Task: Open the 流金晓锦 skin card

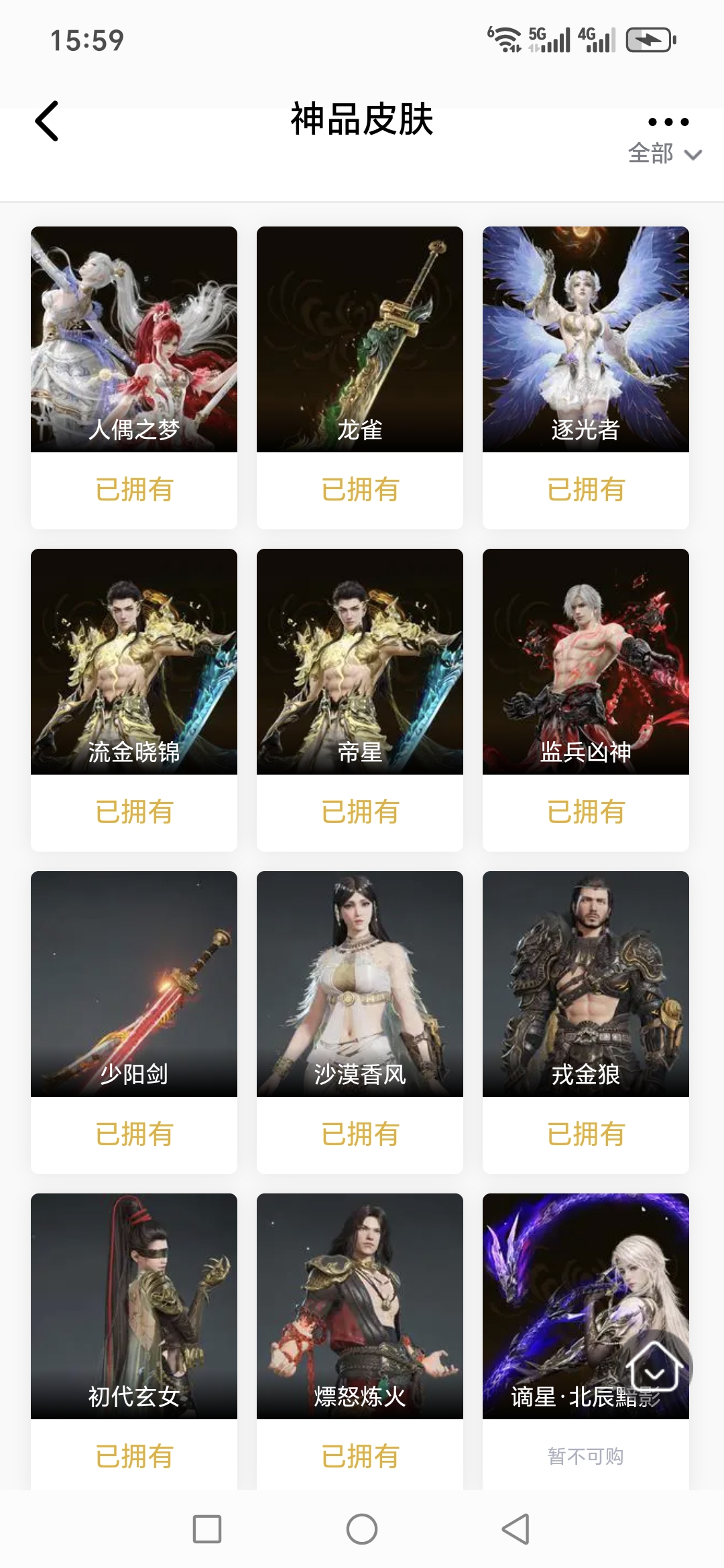Action: click(134, 662)
